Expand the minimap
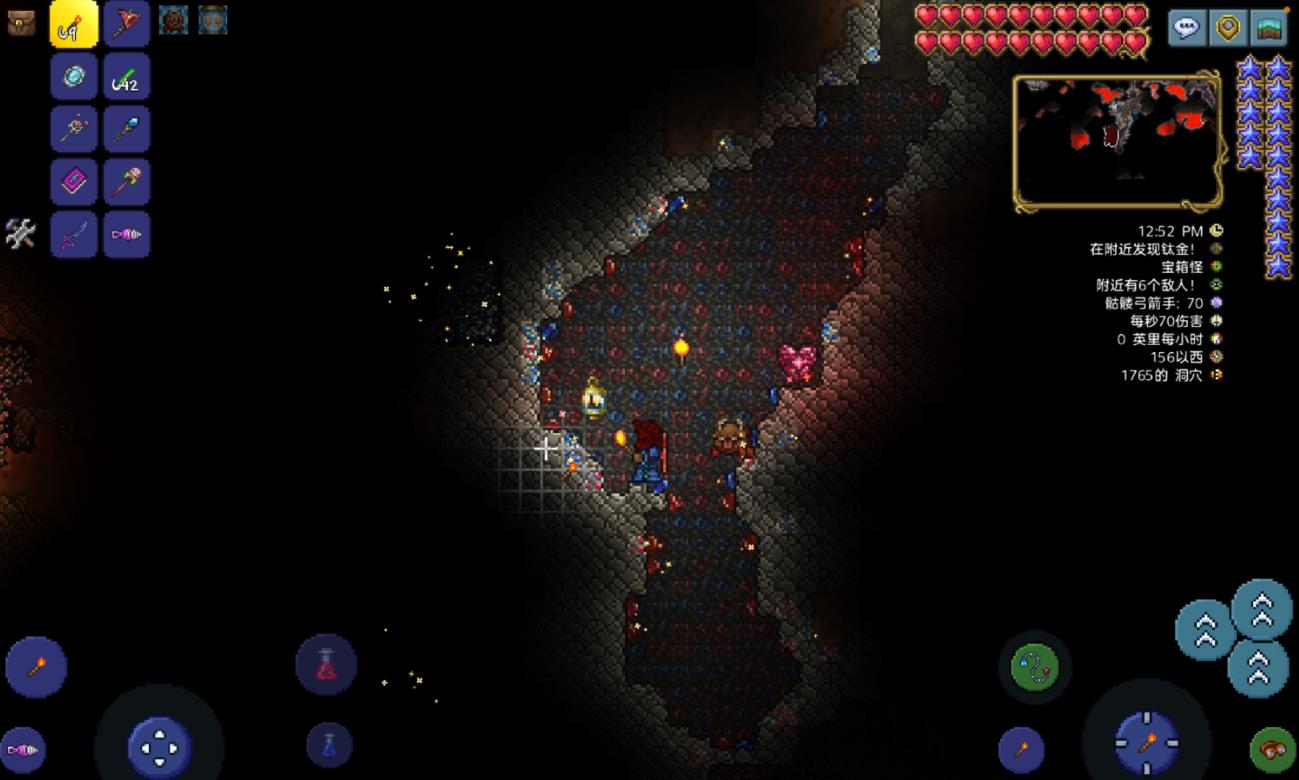The height and width of the screenshot is (780, 1299). 1117,141
